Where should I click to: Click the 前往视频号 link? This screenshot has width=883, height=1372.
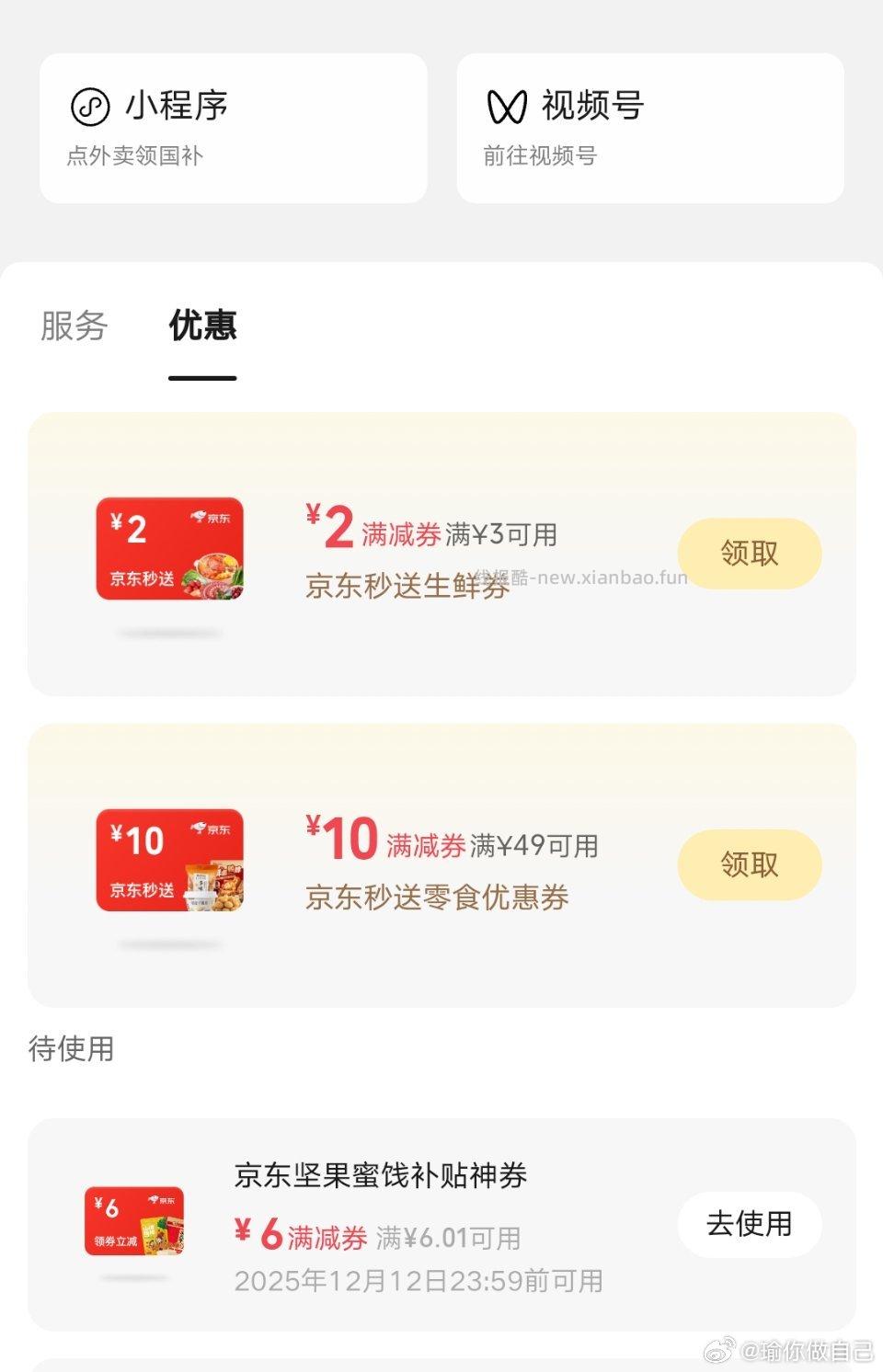tap(539, 156)
